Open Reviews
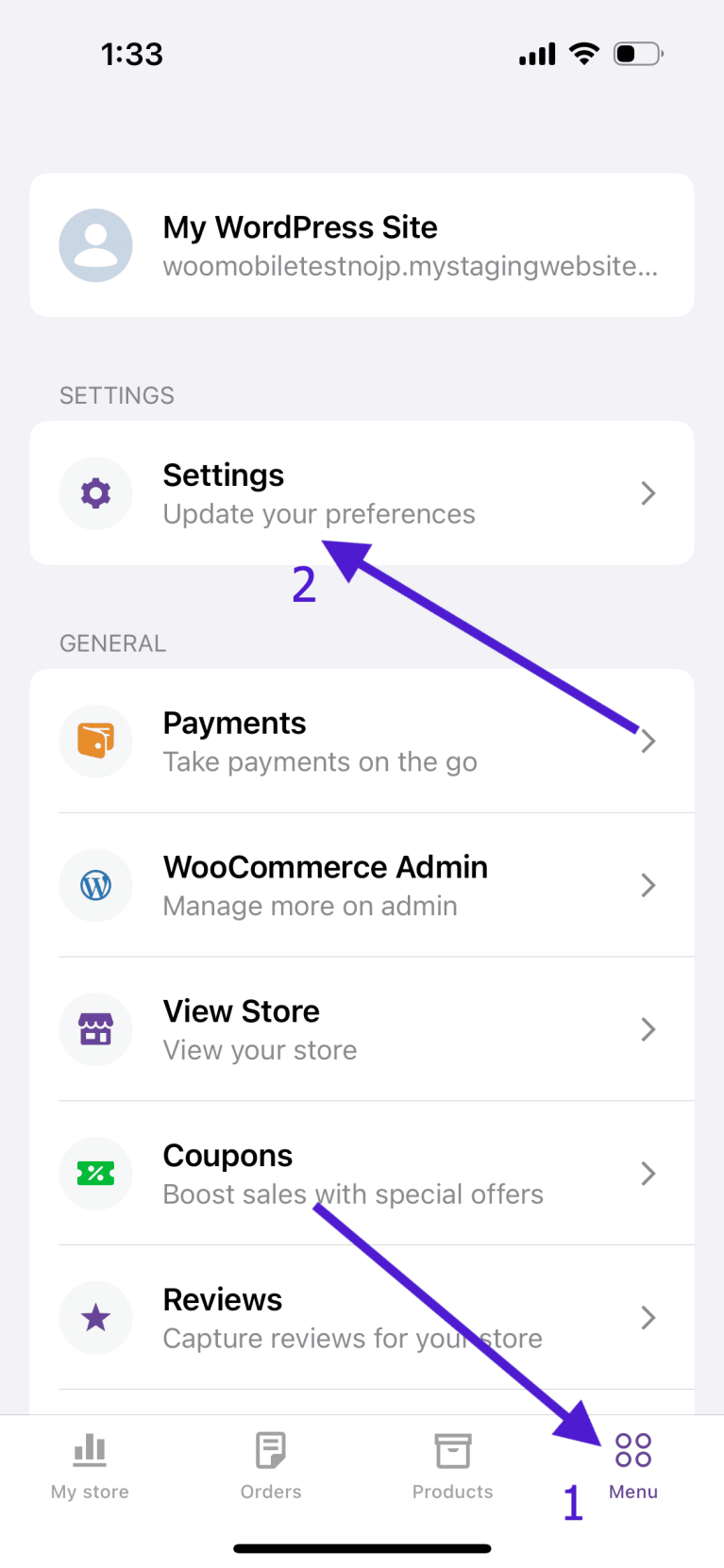 362,1317
